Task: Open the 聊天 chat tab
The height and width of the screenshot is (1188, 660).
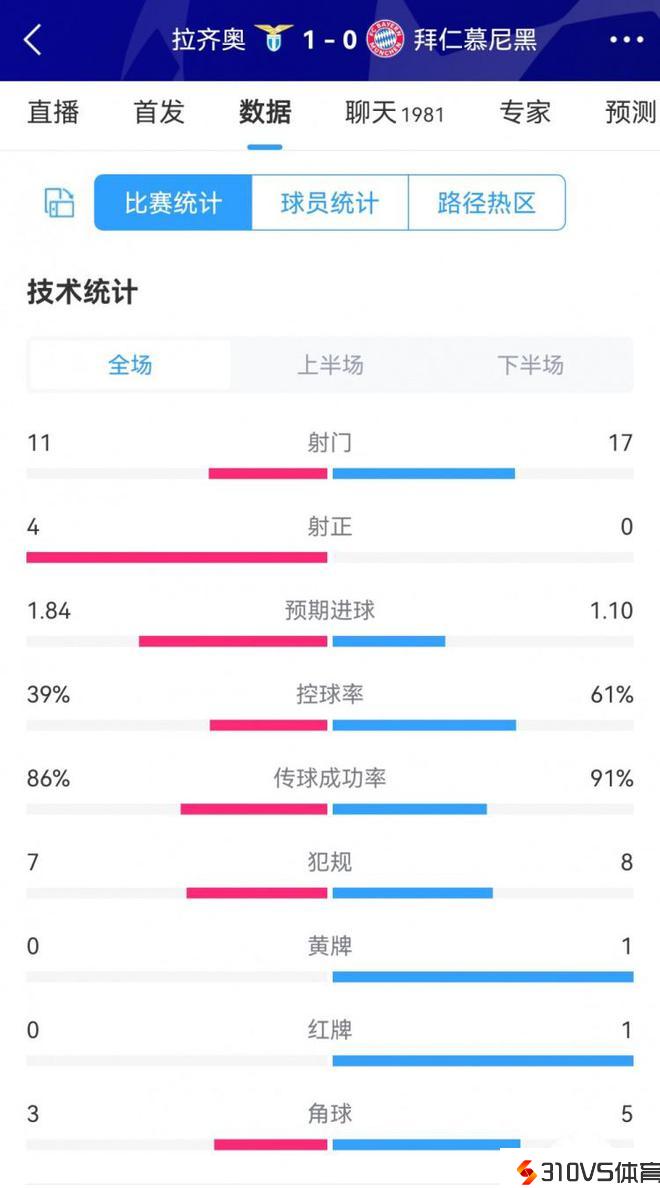Action: click(x=394, y=112)
